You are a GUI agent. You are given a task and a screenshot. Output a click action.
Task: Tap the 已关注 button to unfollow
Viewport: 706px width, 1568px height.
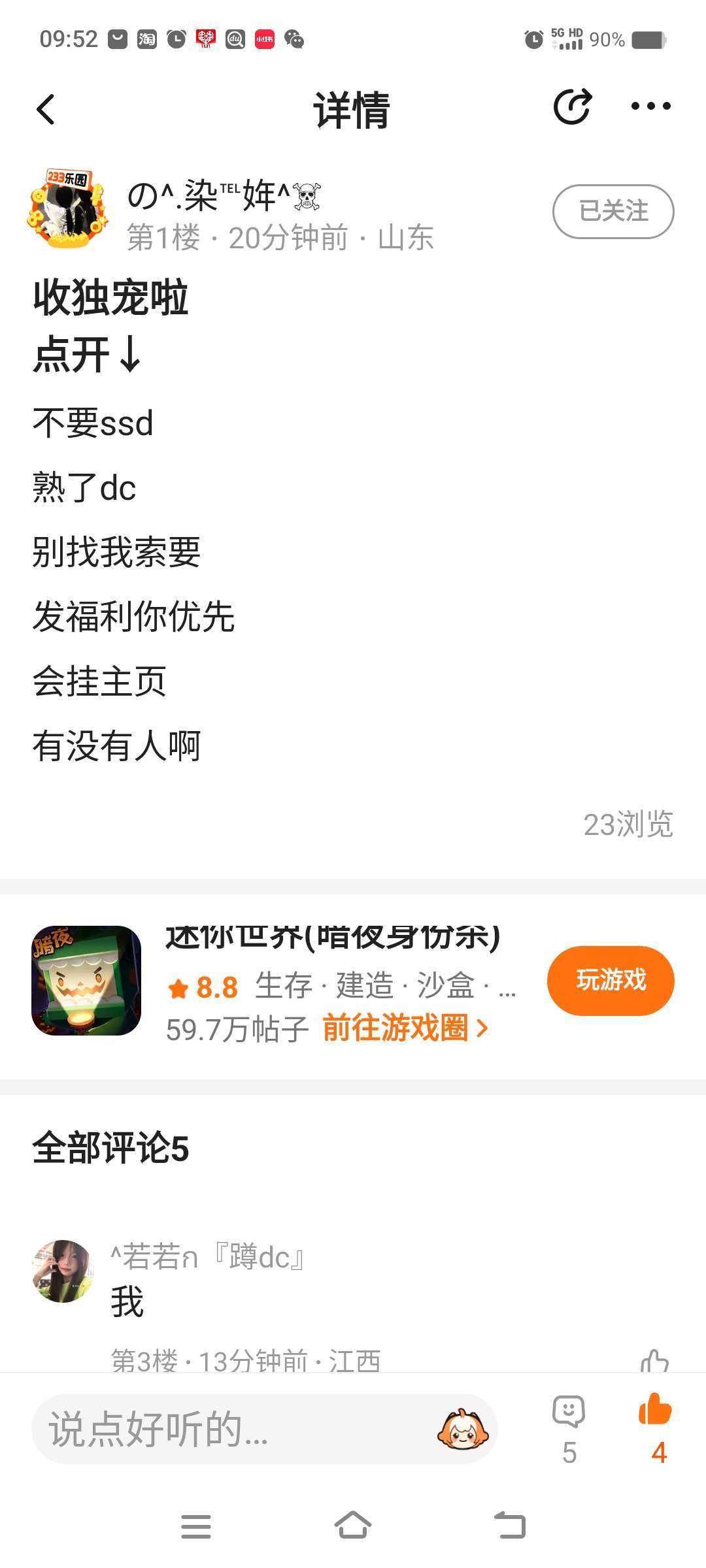coord(613,211)
